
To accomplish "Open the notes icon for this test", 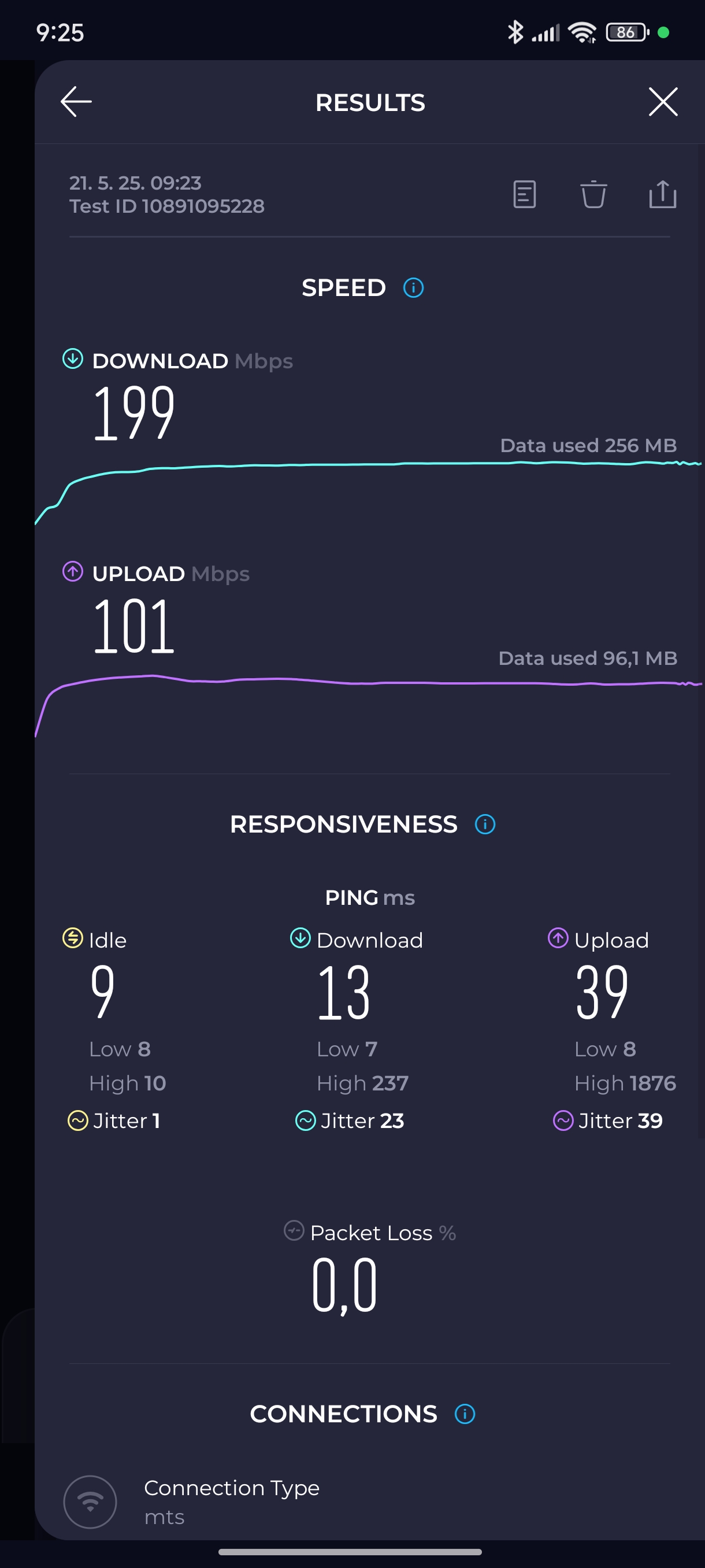I will [x=524, y=195].
